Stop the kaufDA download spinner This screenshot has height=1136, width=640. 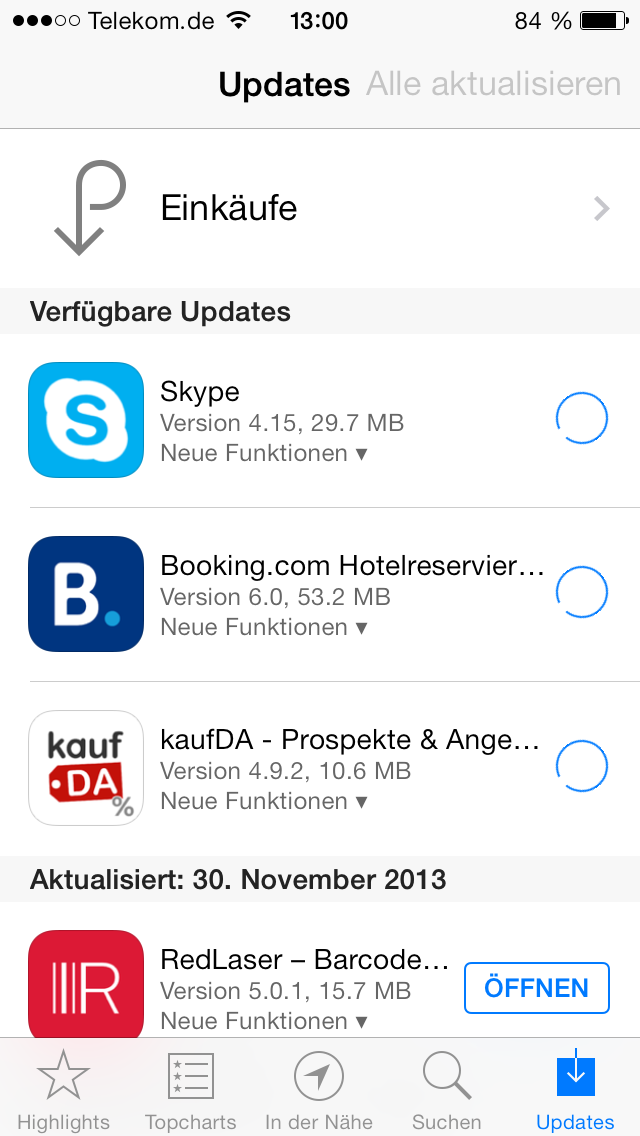(x=581, y=767)
